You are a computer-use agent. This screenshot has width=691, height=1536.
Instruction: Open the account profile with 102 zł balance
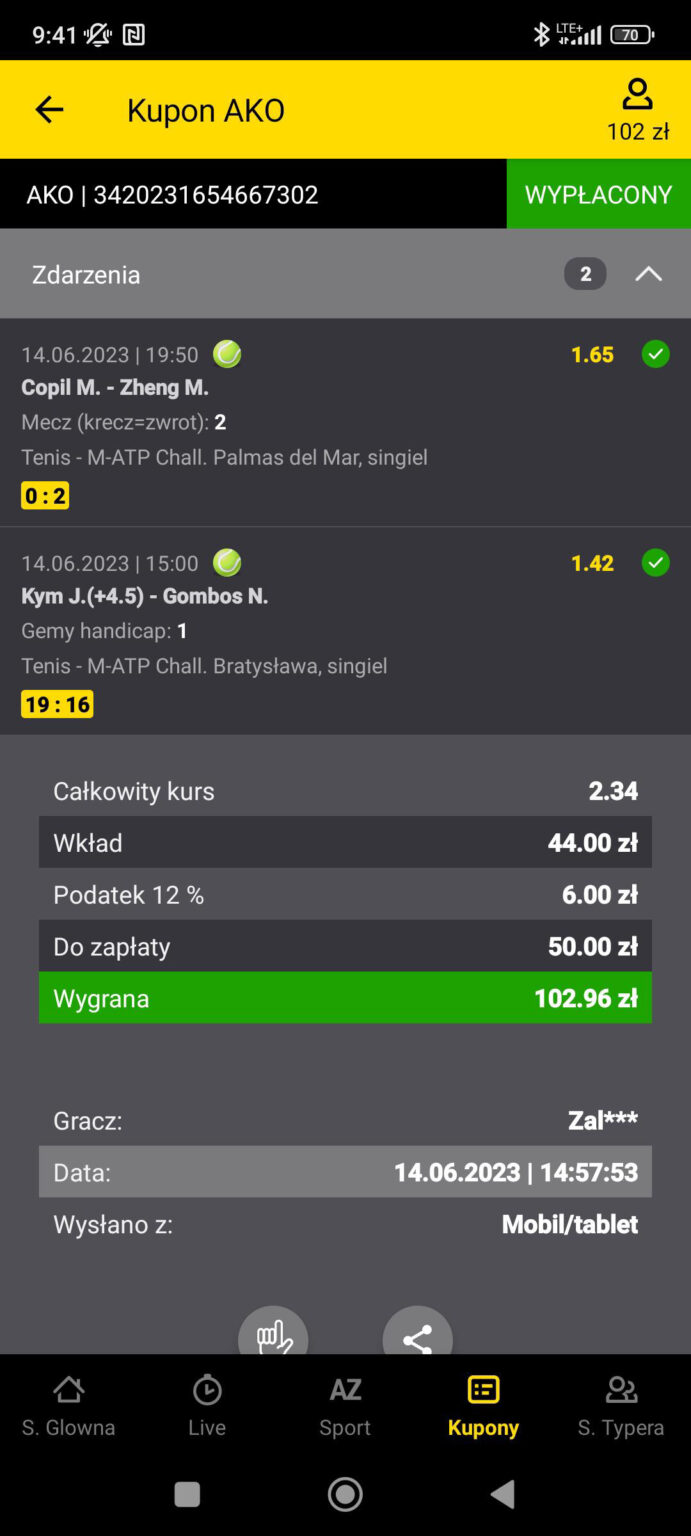[637, 110]
